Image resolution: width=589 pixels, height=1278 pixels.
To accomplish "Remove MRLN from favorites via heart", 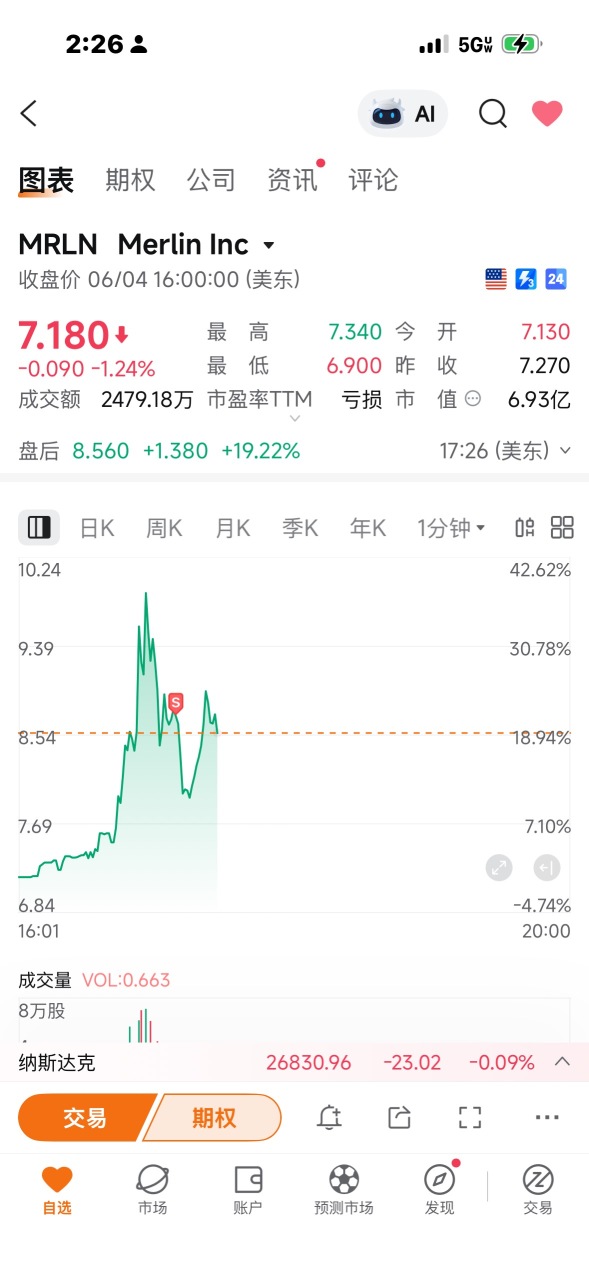I will 547,114.
